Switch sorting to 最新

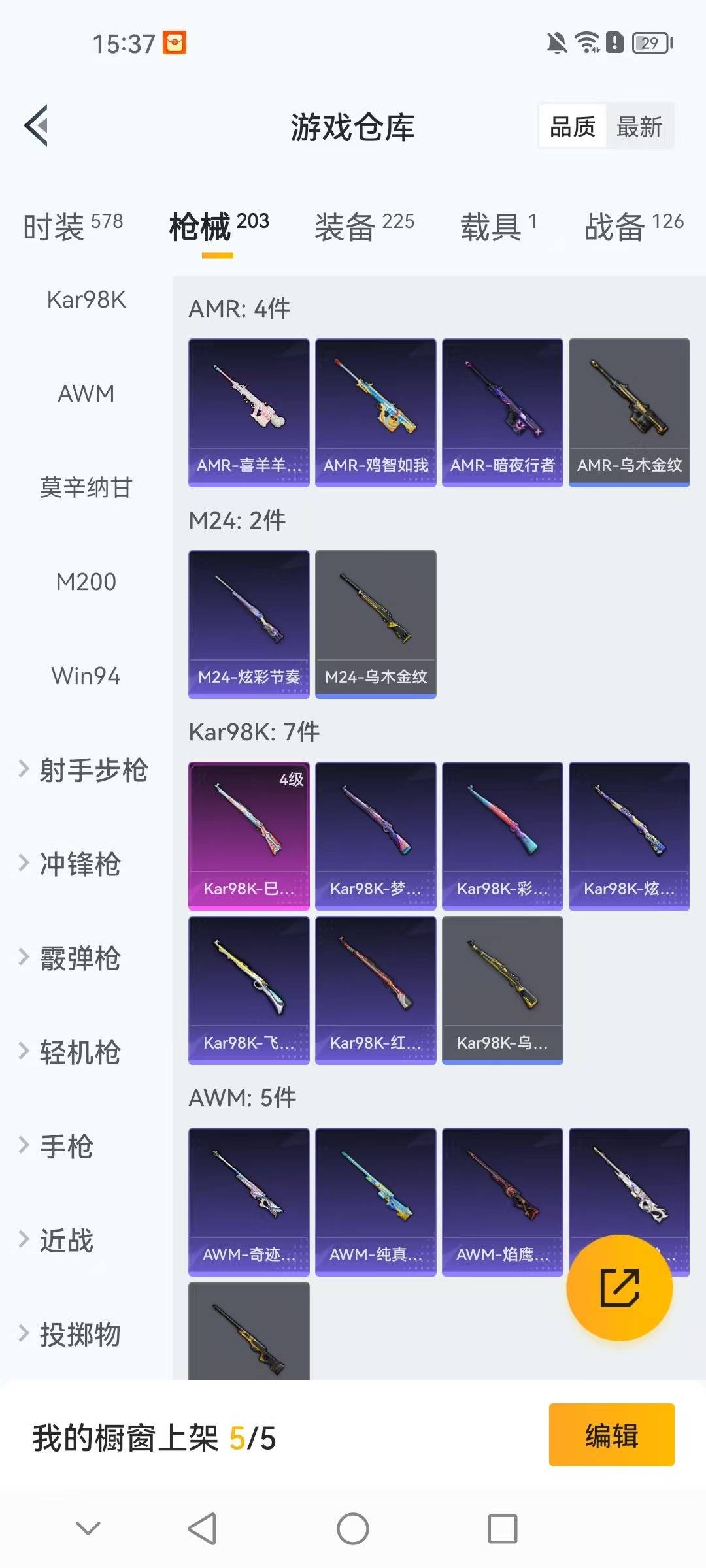click(x=639, y=126)
